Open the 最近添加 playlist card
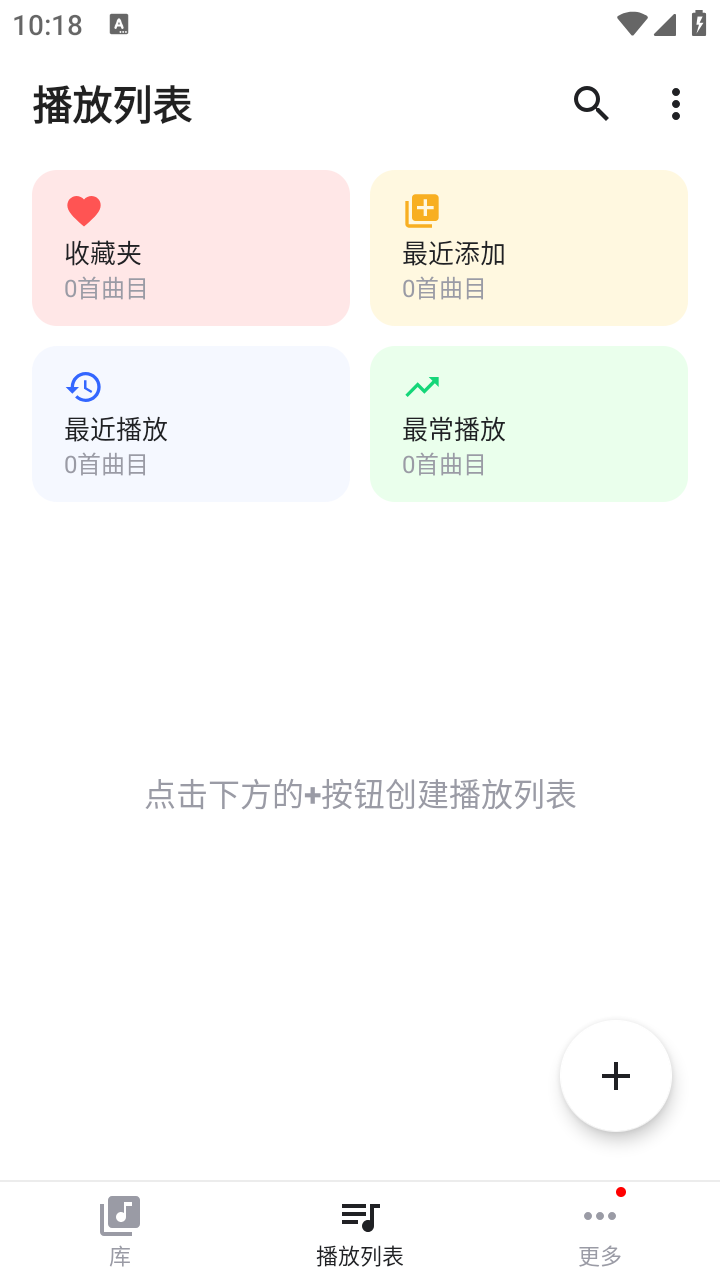 tap(528, 247)
